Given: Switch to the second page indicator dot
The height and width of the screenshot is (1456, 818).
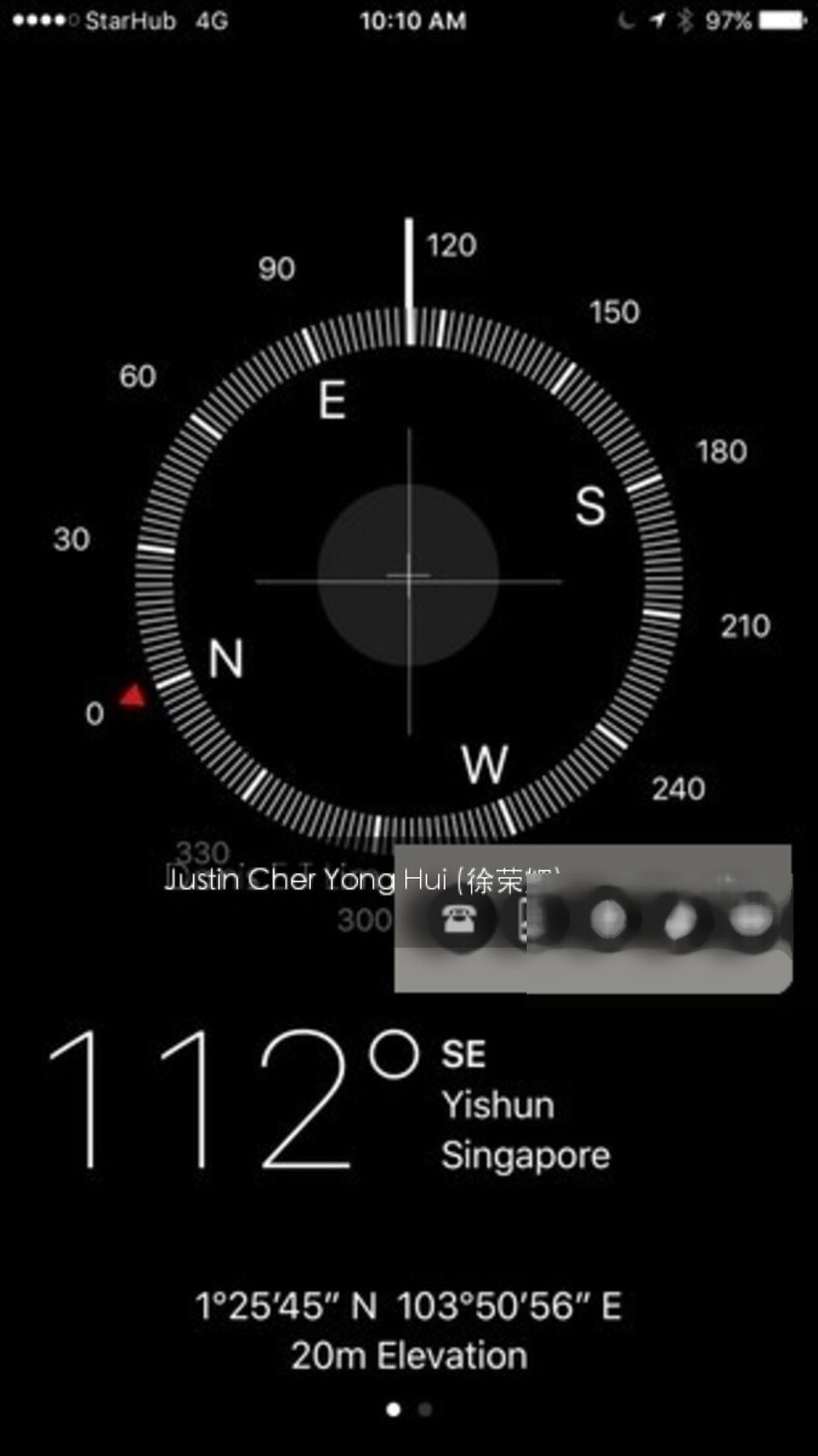Looking at the screenshot, I should point(424,1410).
